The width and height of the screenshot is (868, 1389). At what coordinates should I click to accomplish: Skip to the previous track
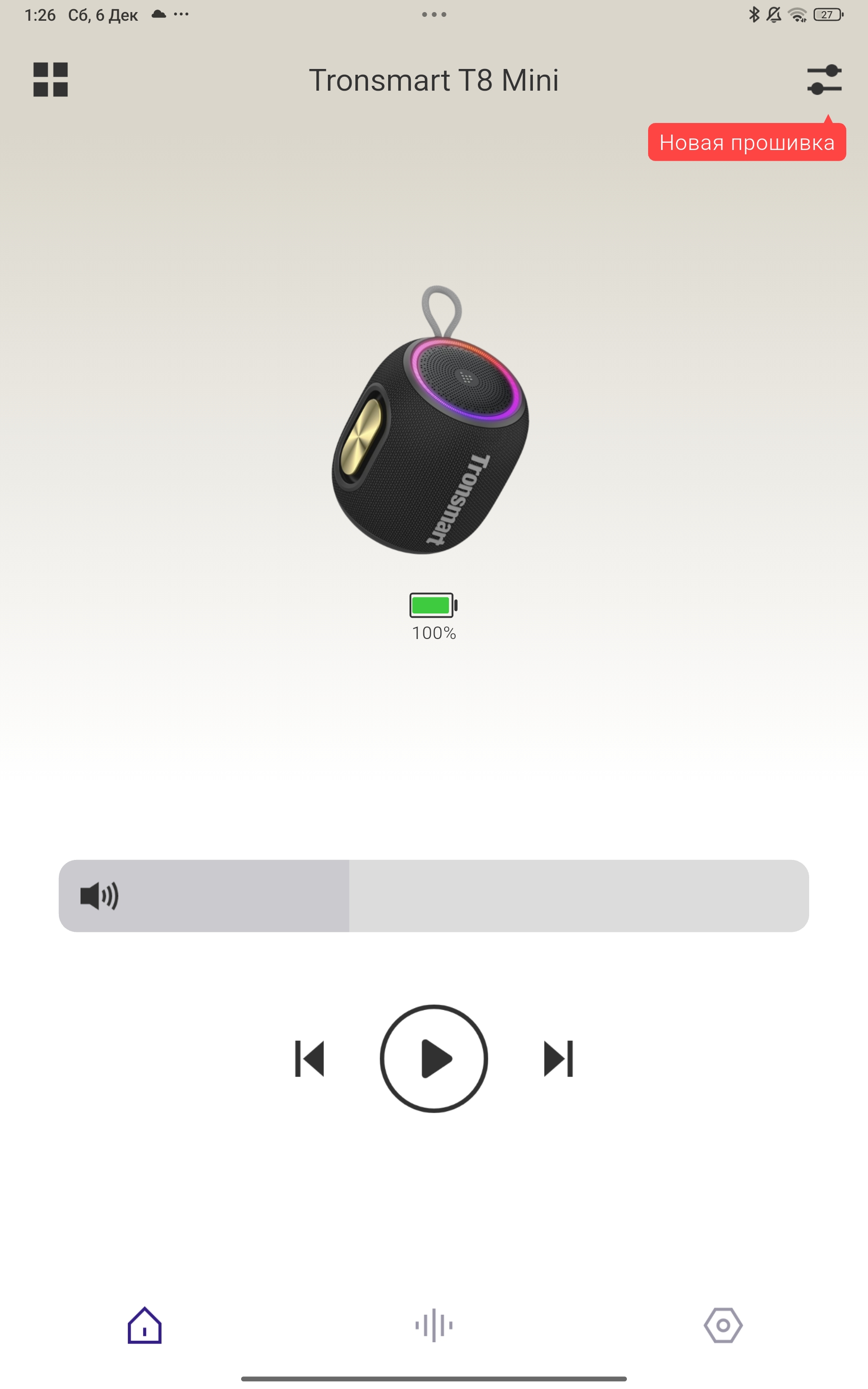(x=310, y=1059)
